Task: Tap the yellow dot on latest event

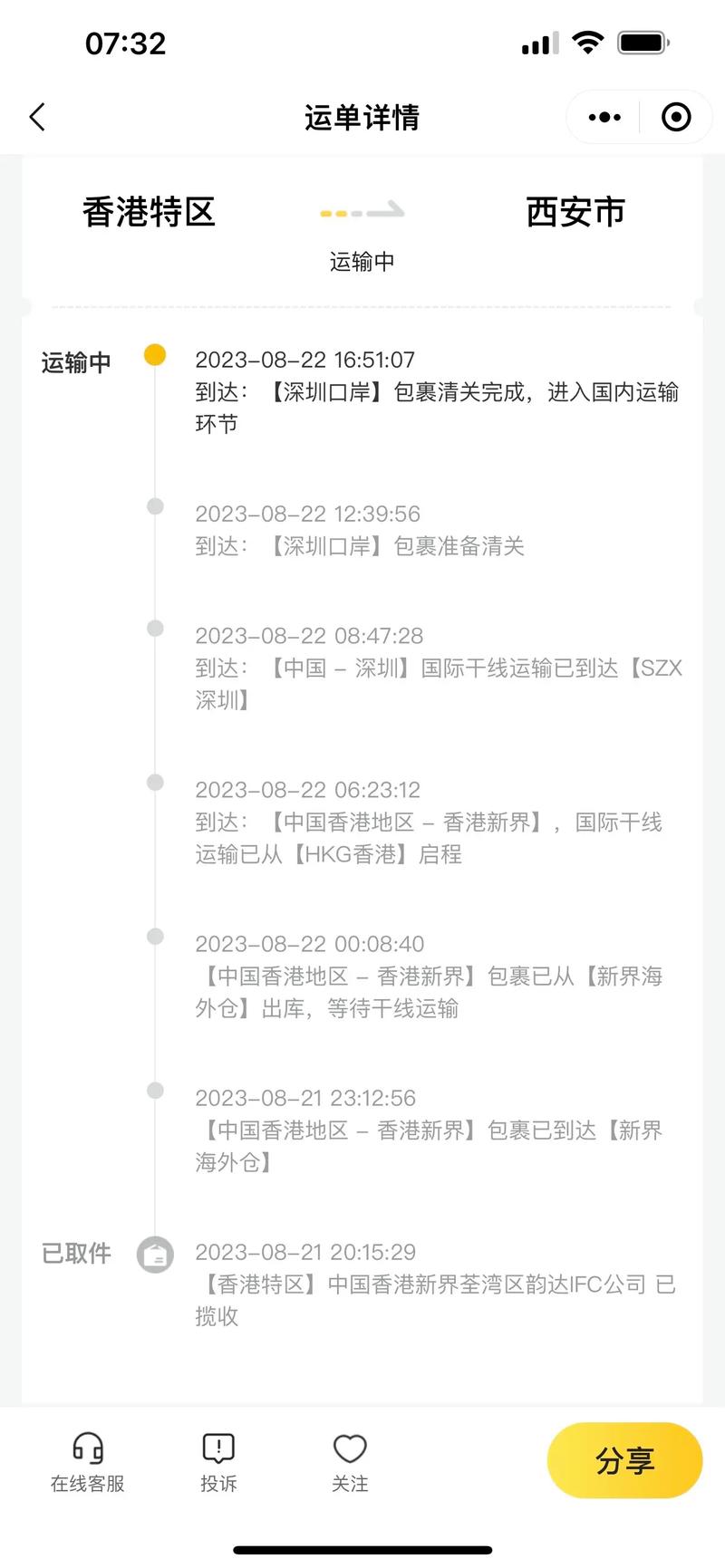Action: pyautogui.click(x=155, y=355)
